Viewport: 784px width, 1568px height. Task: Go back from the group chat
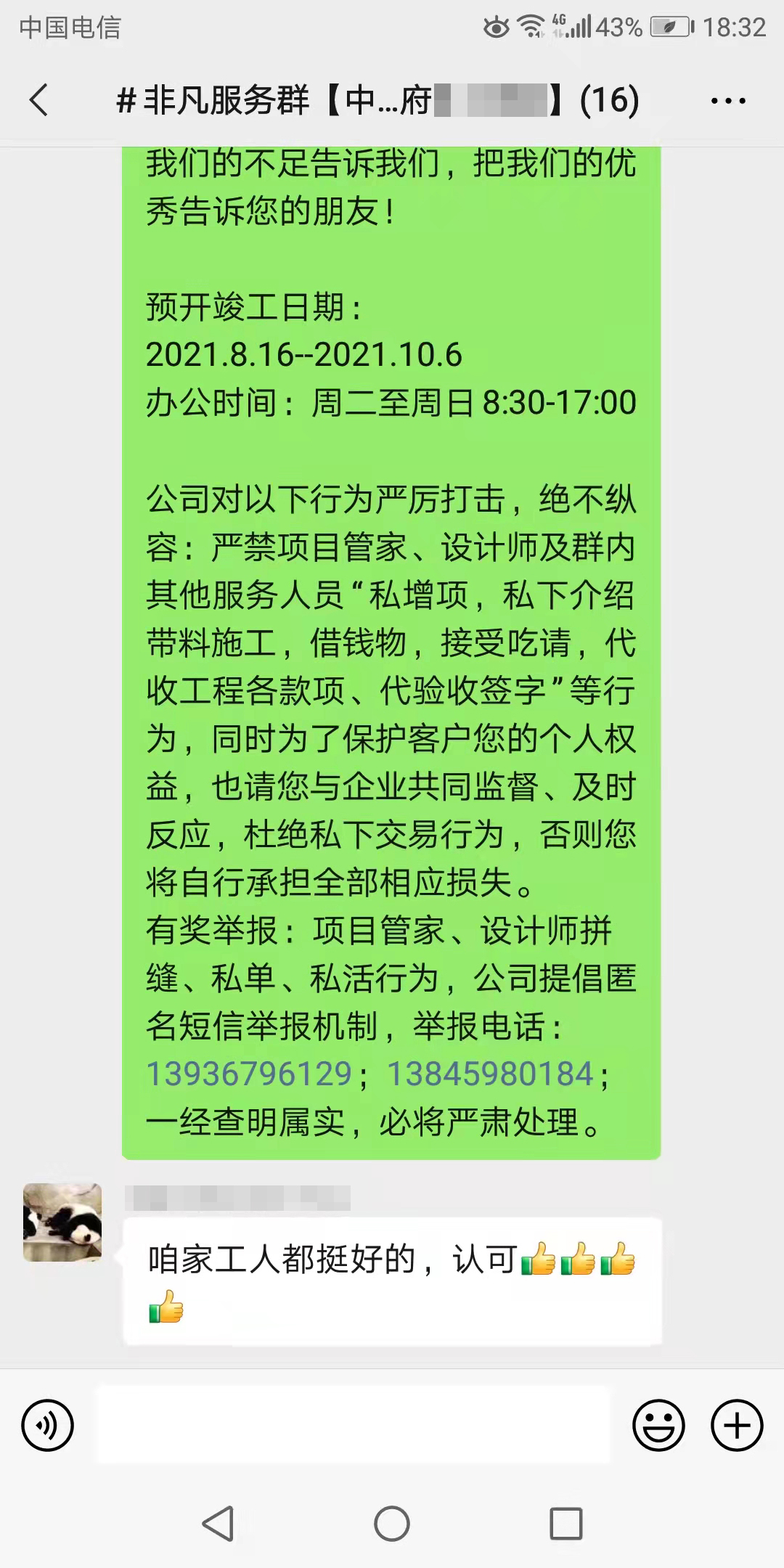tap(39, 99)
